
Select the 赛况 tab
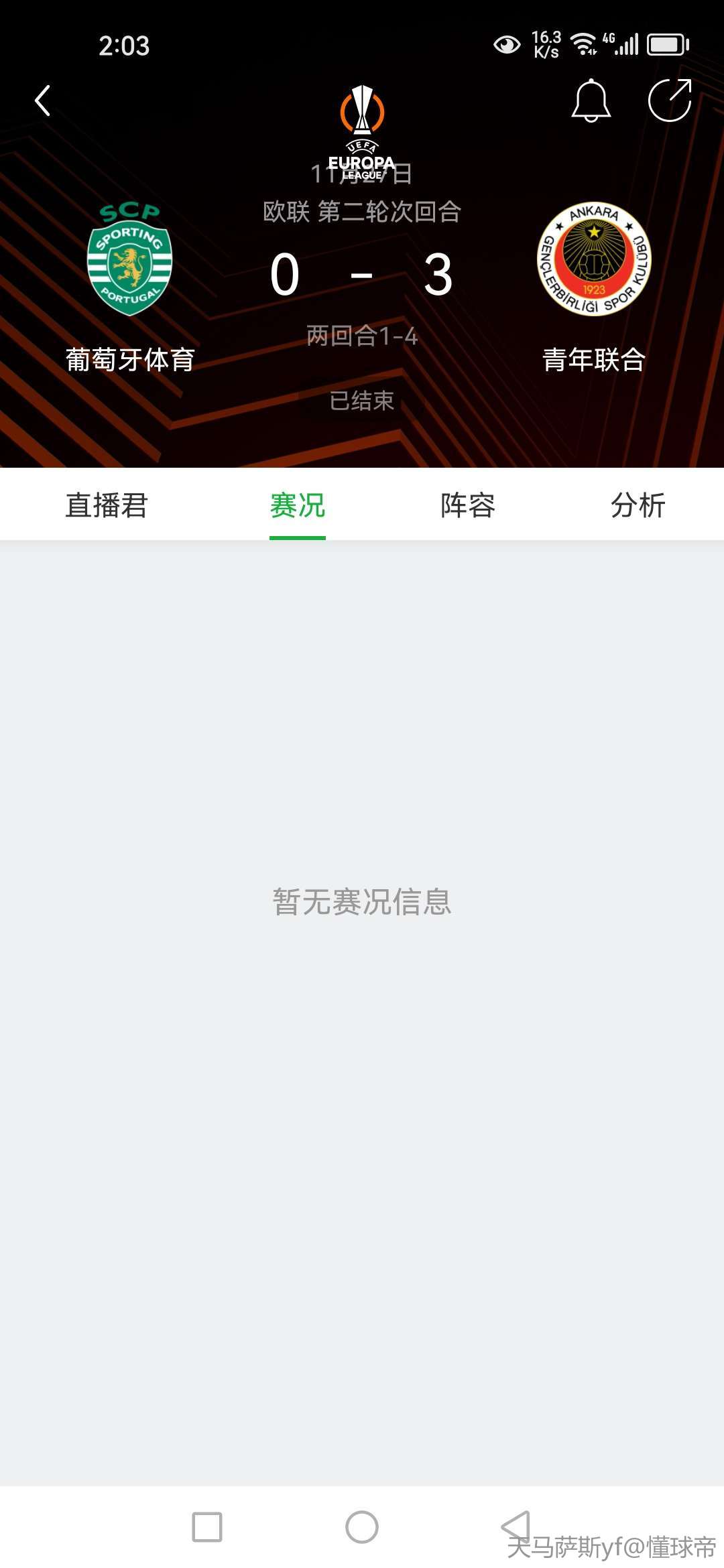[297, 505]
